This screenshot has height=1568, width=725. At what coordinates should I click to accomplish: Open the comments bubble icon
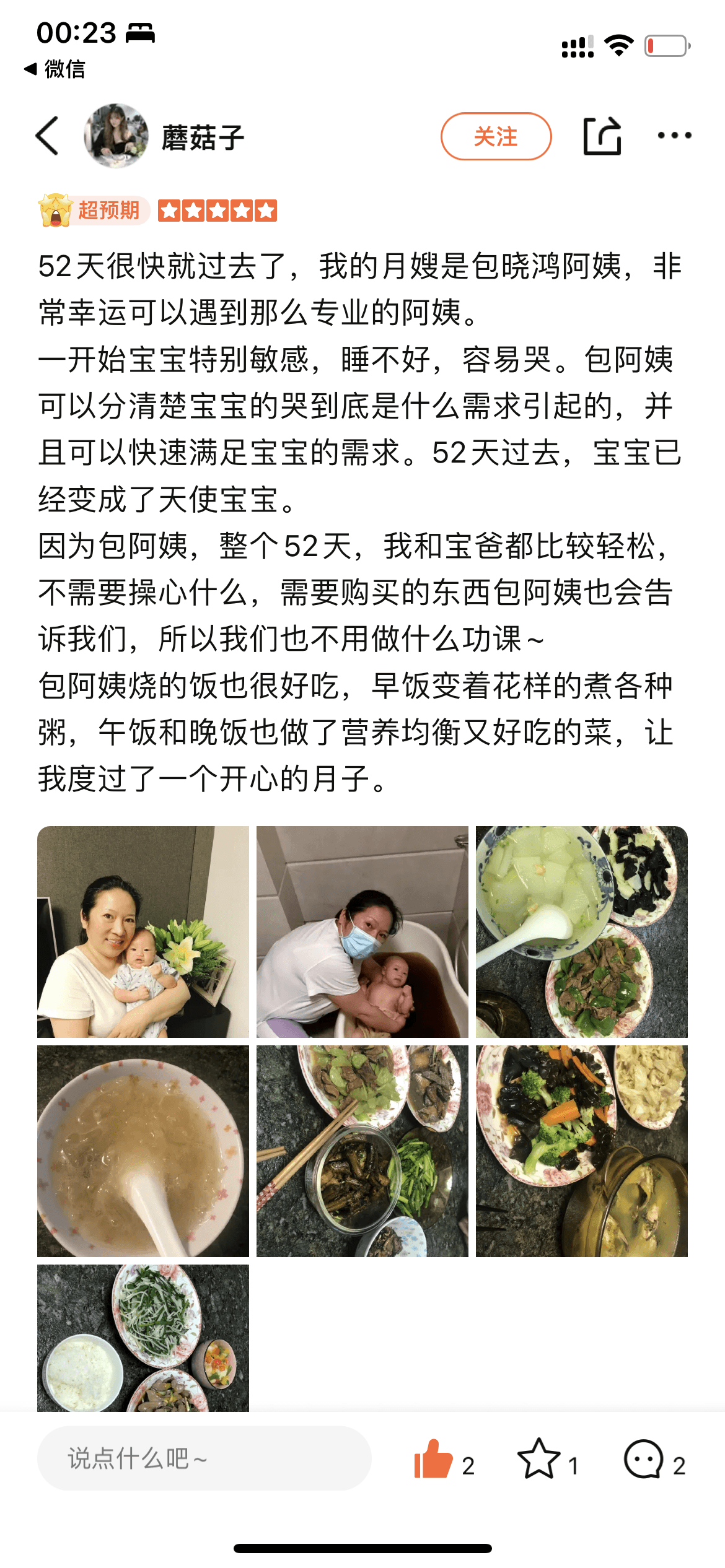click(644, 1460)
